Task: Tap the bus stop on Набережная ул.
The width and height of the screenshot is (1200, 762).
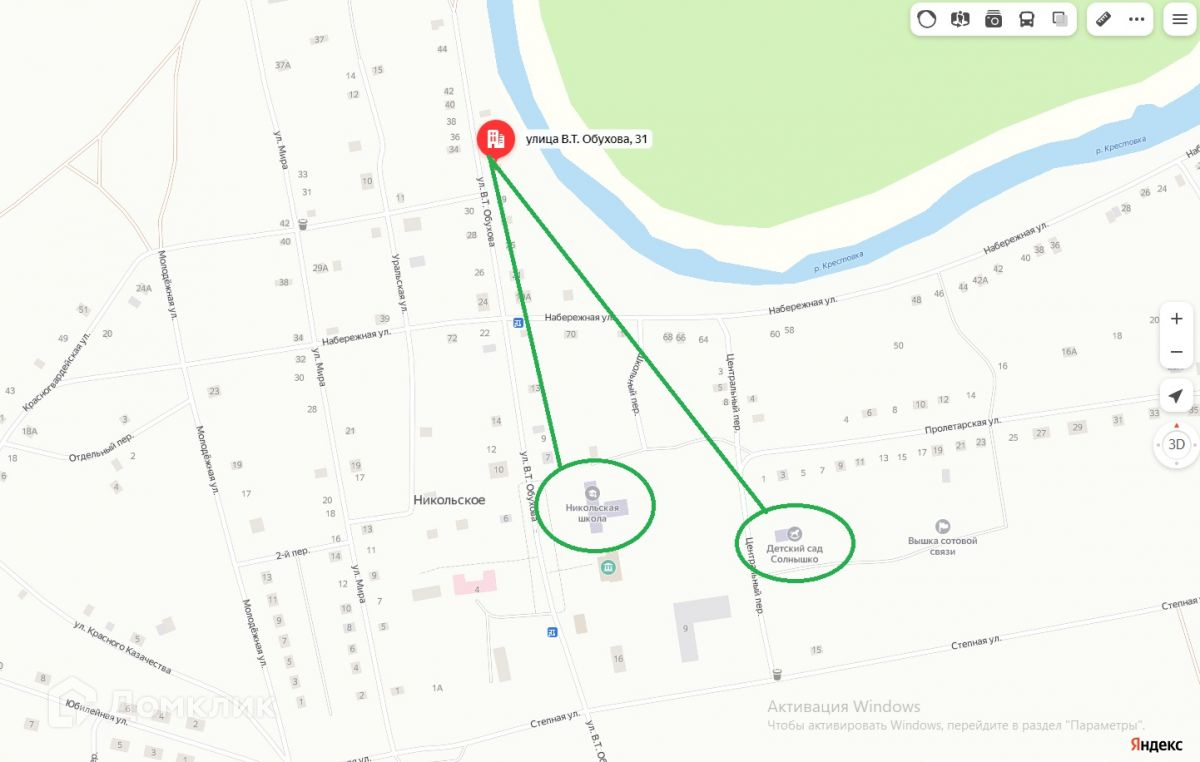Action: pyautogui.click(x=517, y=322)
